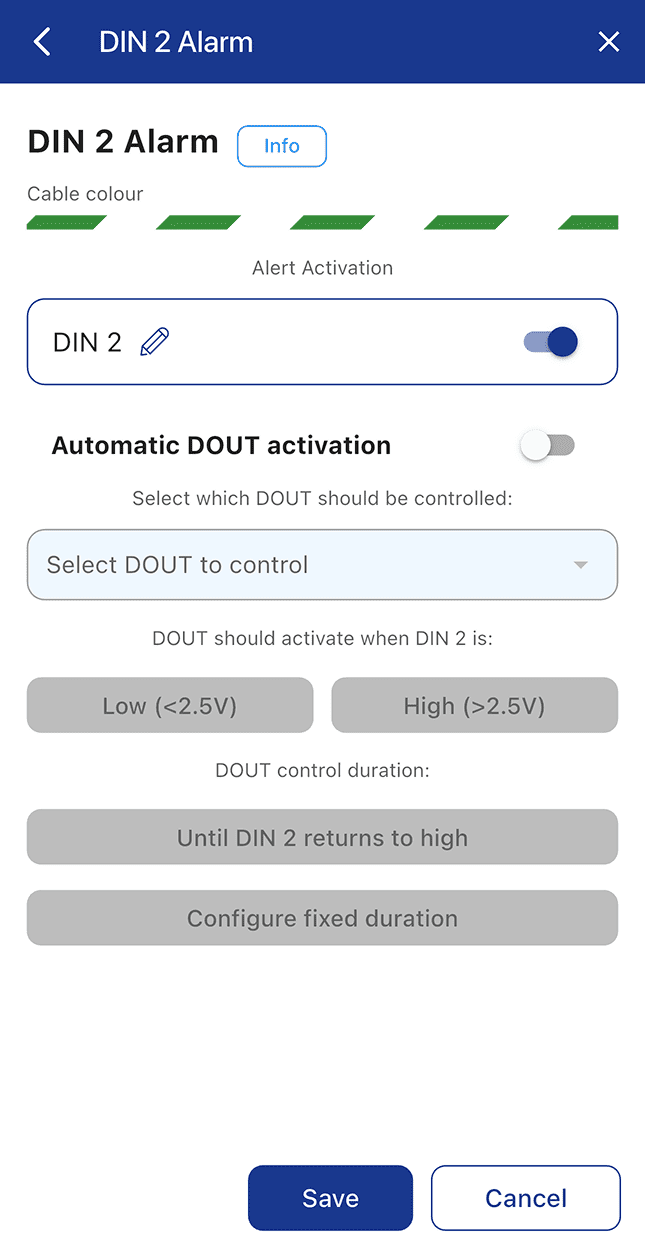
Task: Edit the DIN 2 name with pencil icon
Action: pos(154,342)
